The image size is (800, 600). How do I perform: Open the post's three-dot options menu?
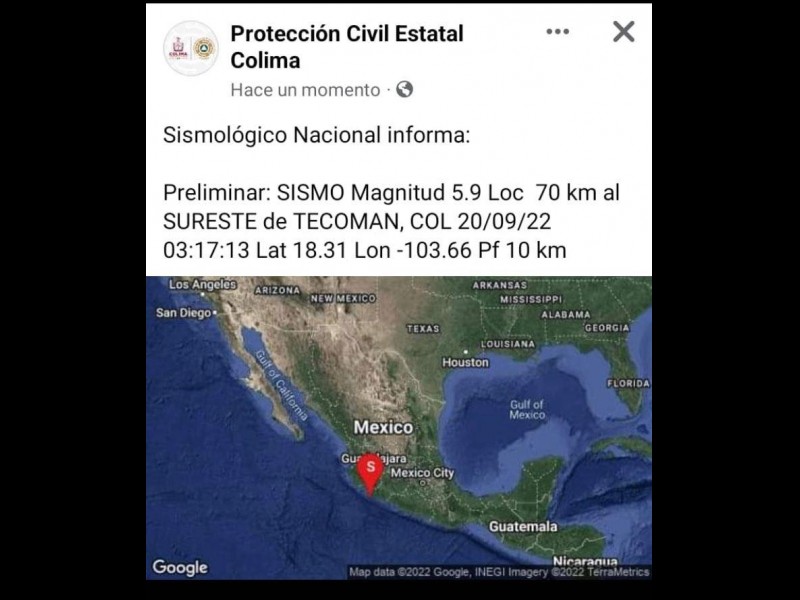coord(557,32)
